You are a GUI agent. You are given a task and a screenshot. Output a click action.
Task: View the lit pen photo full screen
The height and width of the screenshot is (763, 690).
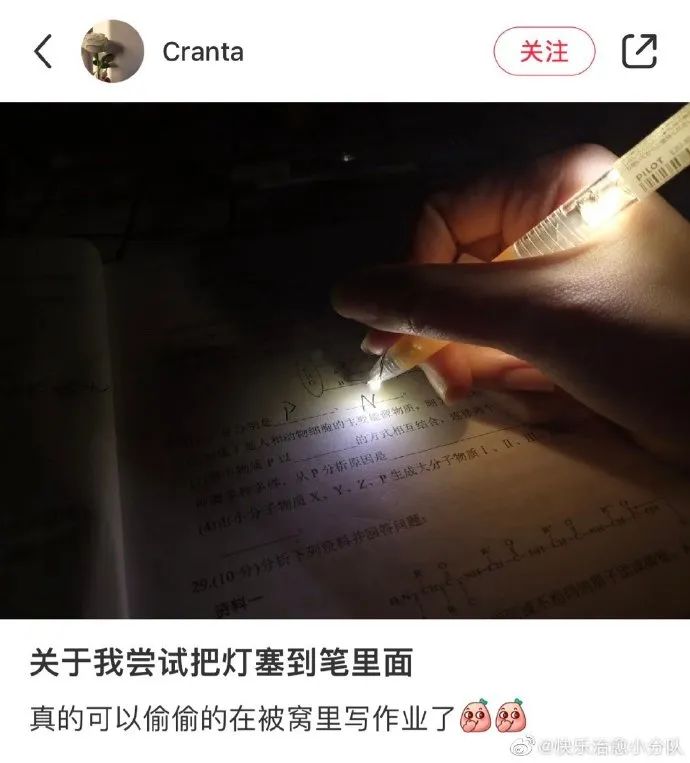coord(345,360)
